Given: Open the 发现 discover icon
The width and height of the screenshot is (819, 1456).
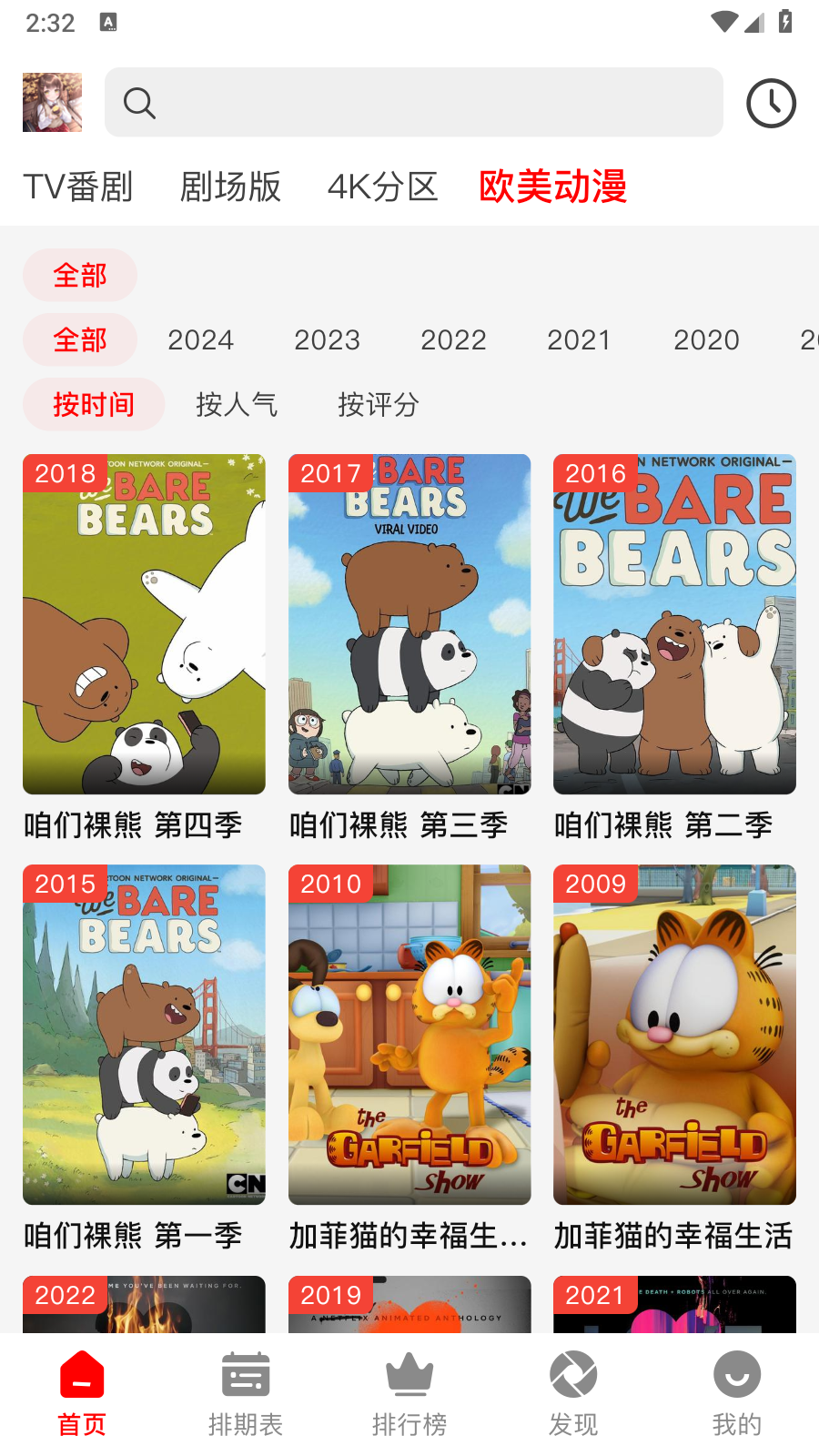Looking at the screenshot, I should tap(572, 1376).
